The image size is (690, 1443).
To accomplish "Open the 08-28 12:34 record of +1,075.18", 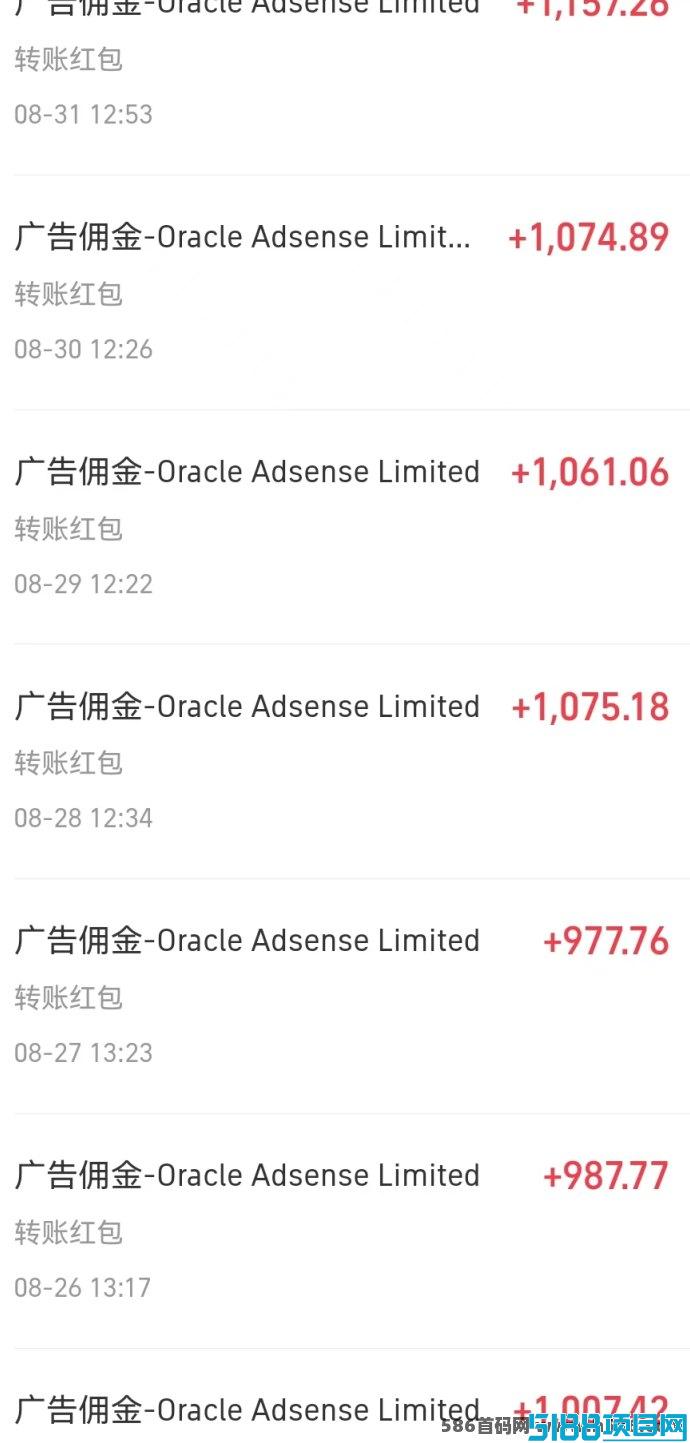I will click(345, 762).
